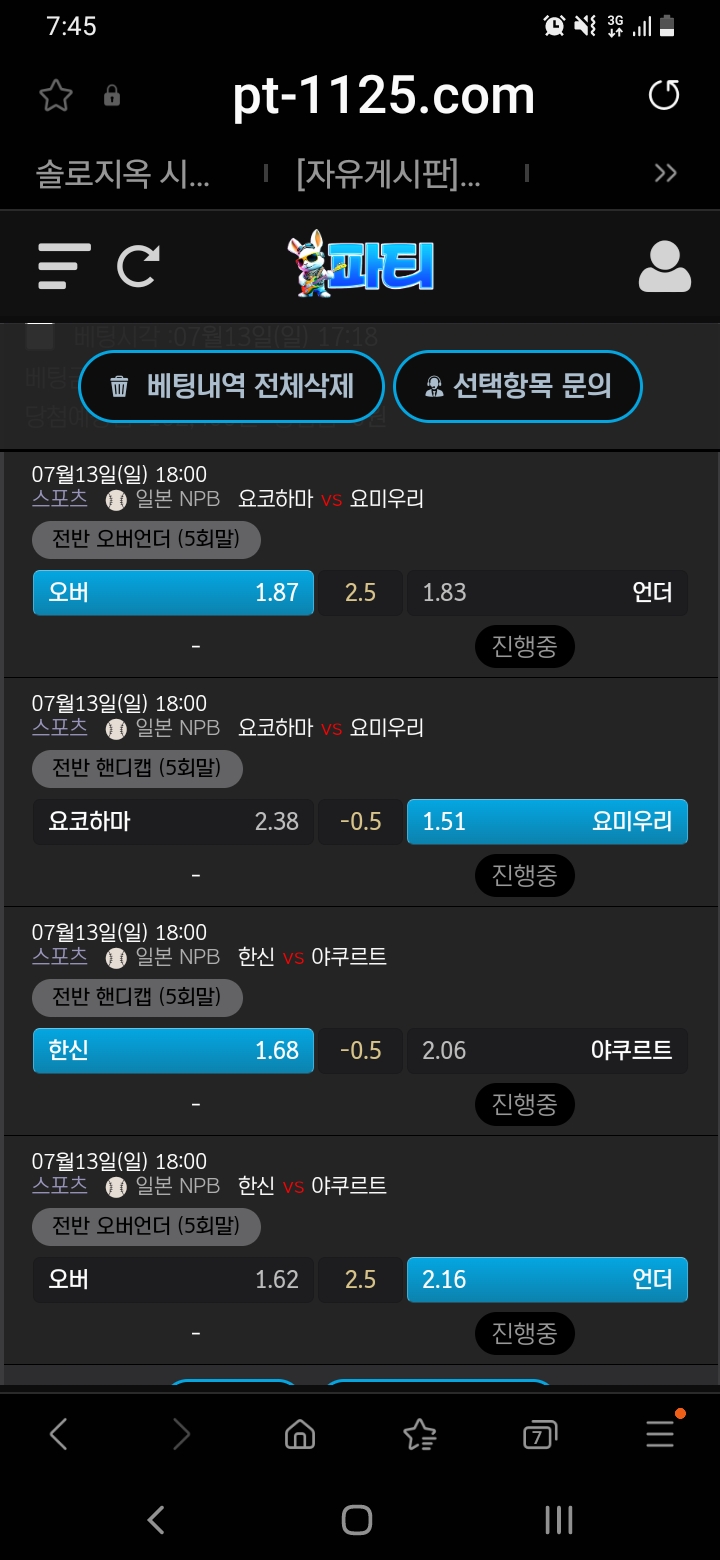
Task: Tap 베팅내역 전체삭제 button
Action: click(231, 386)
